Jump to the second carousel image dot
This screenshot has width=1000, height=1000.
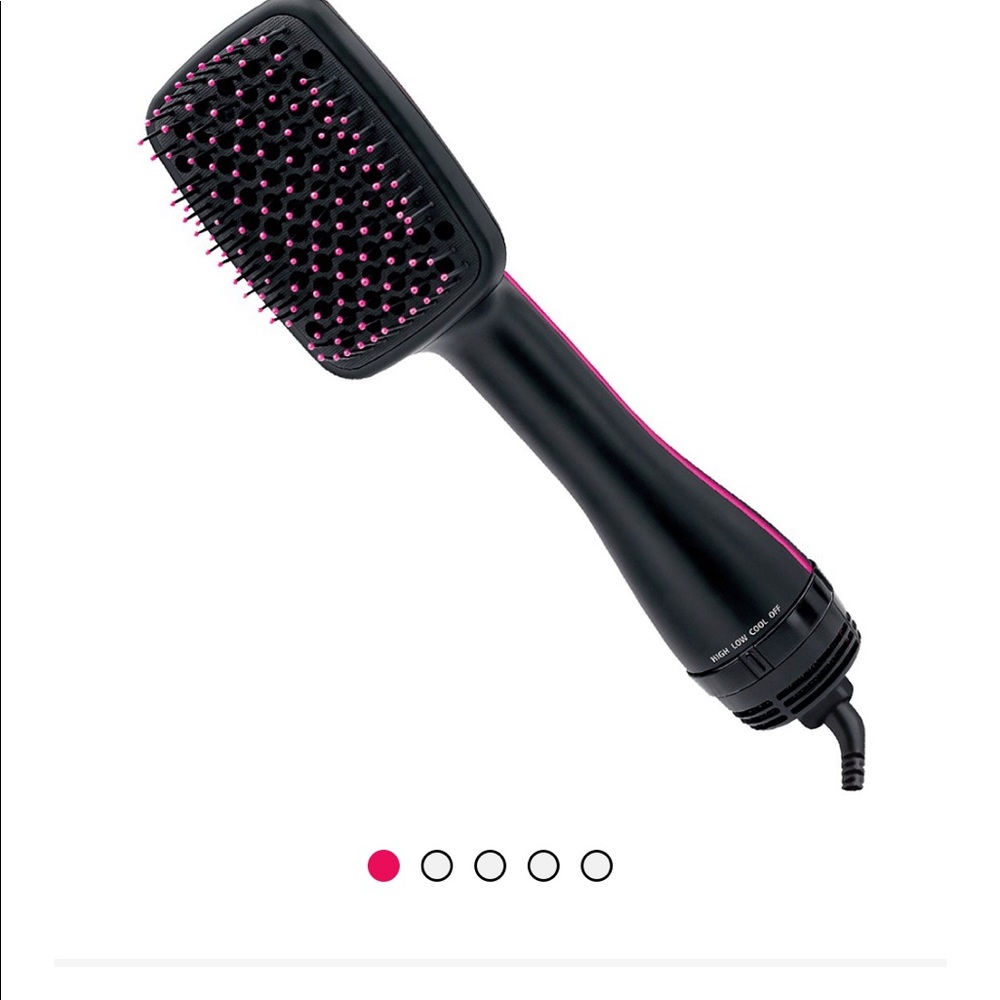click(437, 865)
